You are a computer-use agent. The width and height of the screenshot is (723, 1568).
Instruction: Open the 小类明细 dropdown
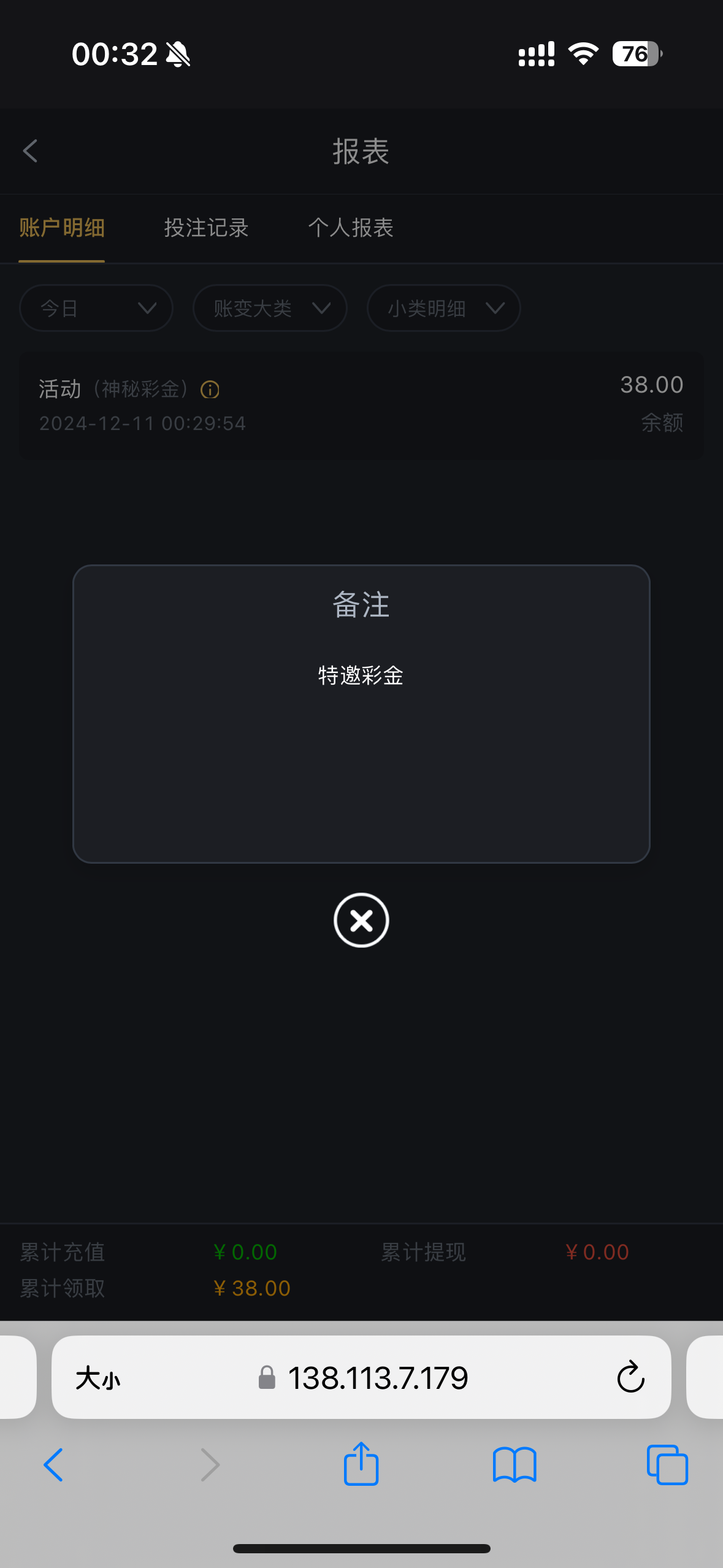pos(444,308)
